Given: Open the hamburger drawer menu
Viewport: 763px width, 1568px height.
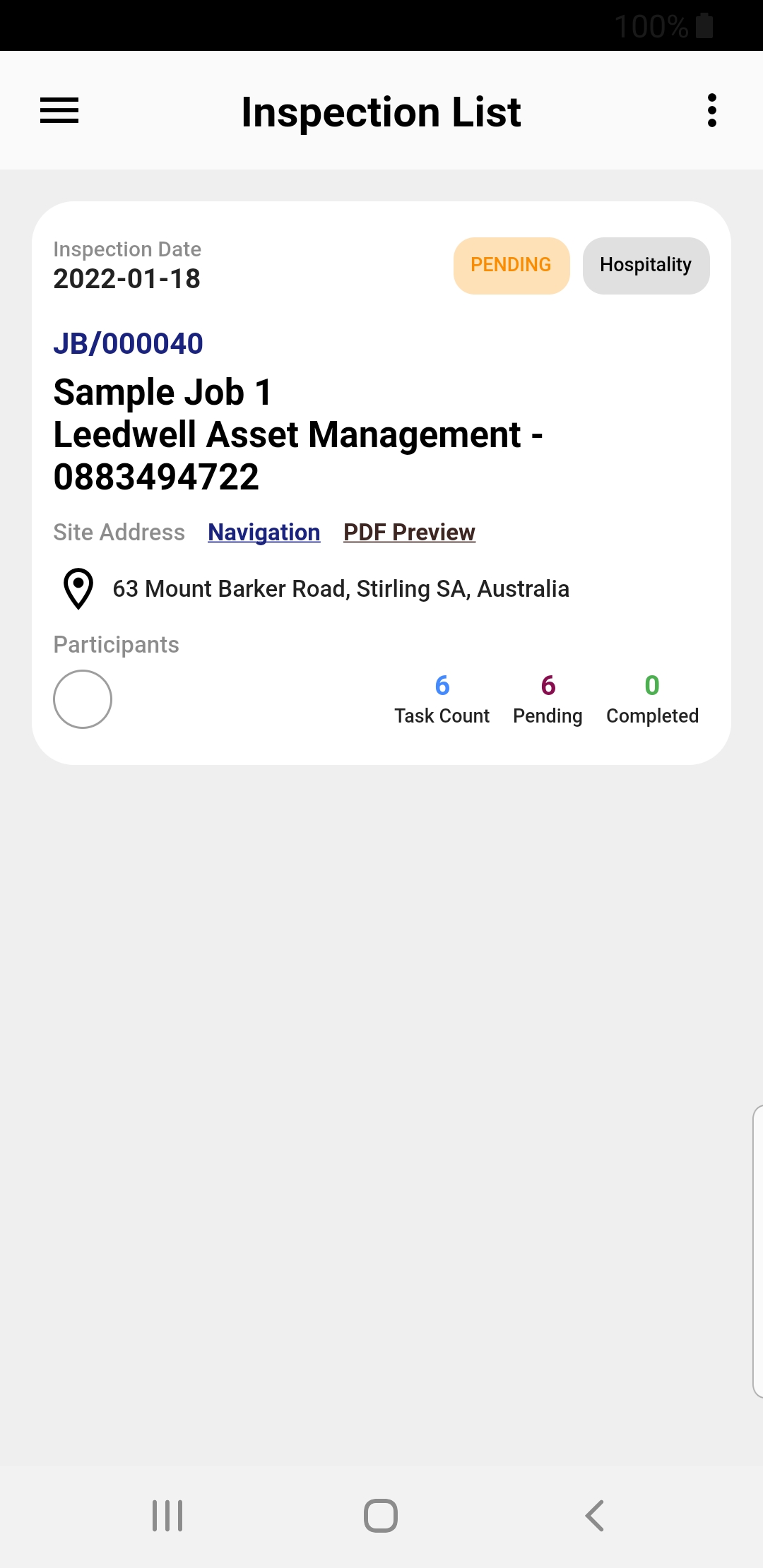Looking at the screenshot, I should click(x=59, y=111).
